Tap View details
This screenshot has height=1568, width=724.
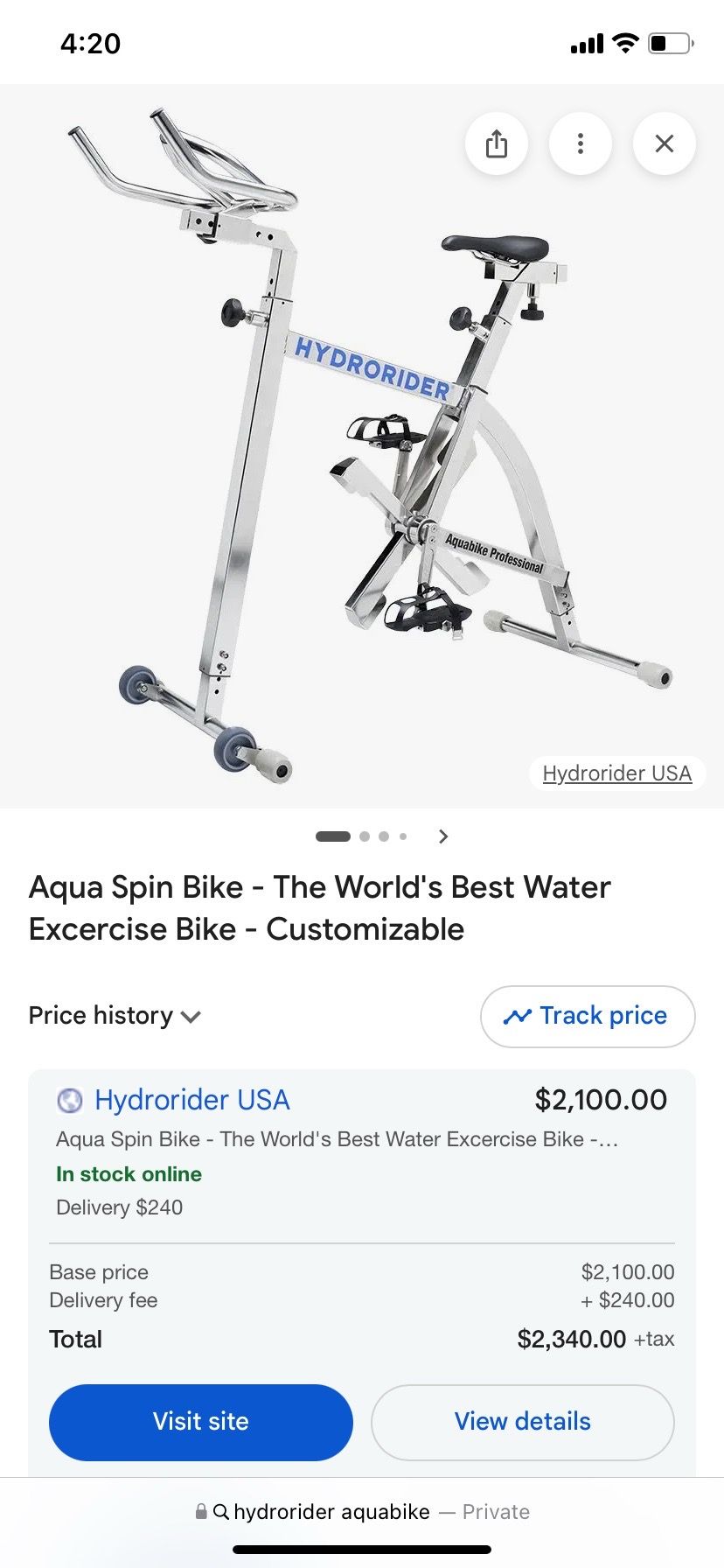pos(523,1422)
